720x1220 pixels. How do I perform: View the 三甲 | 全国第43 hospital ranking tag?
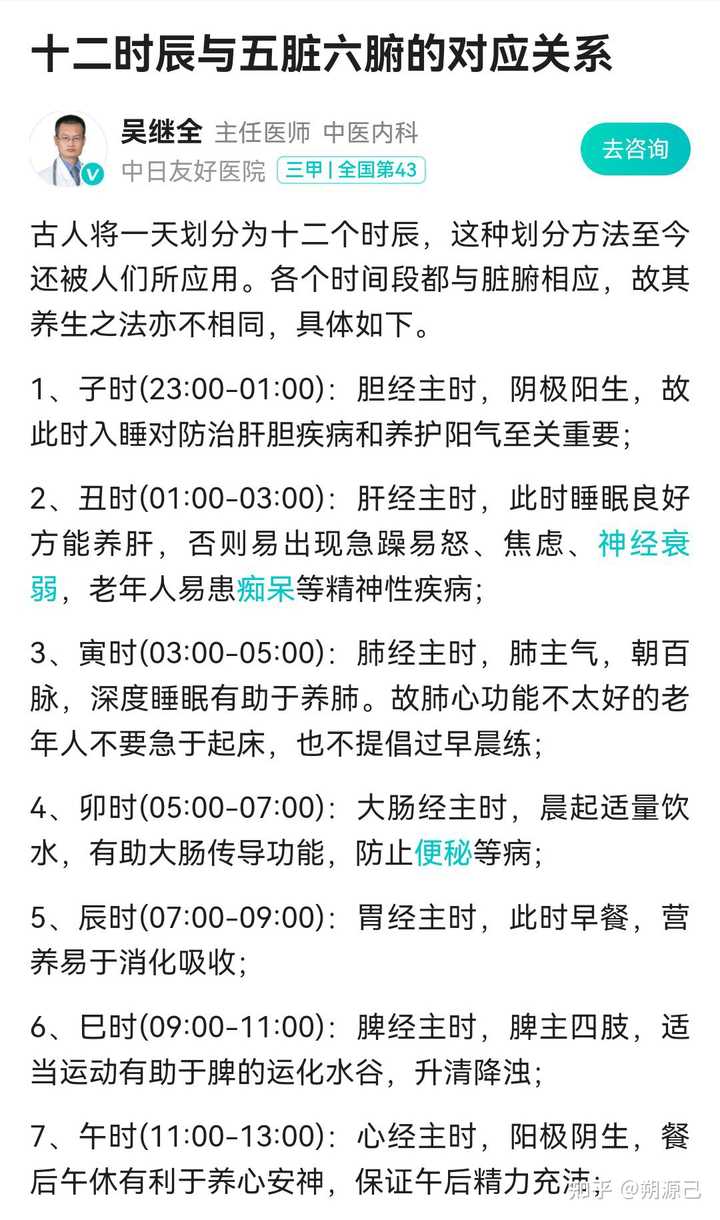click(x=351, y=170)
